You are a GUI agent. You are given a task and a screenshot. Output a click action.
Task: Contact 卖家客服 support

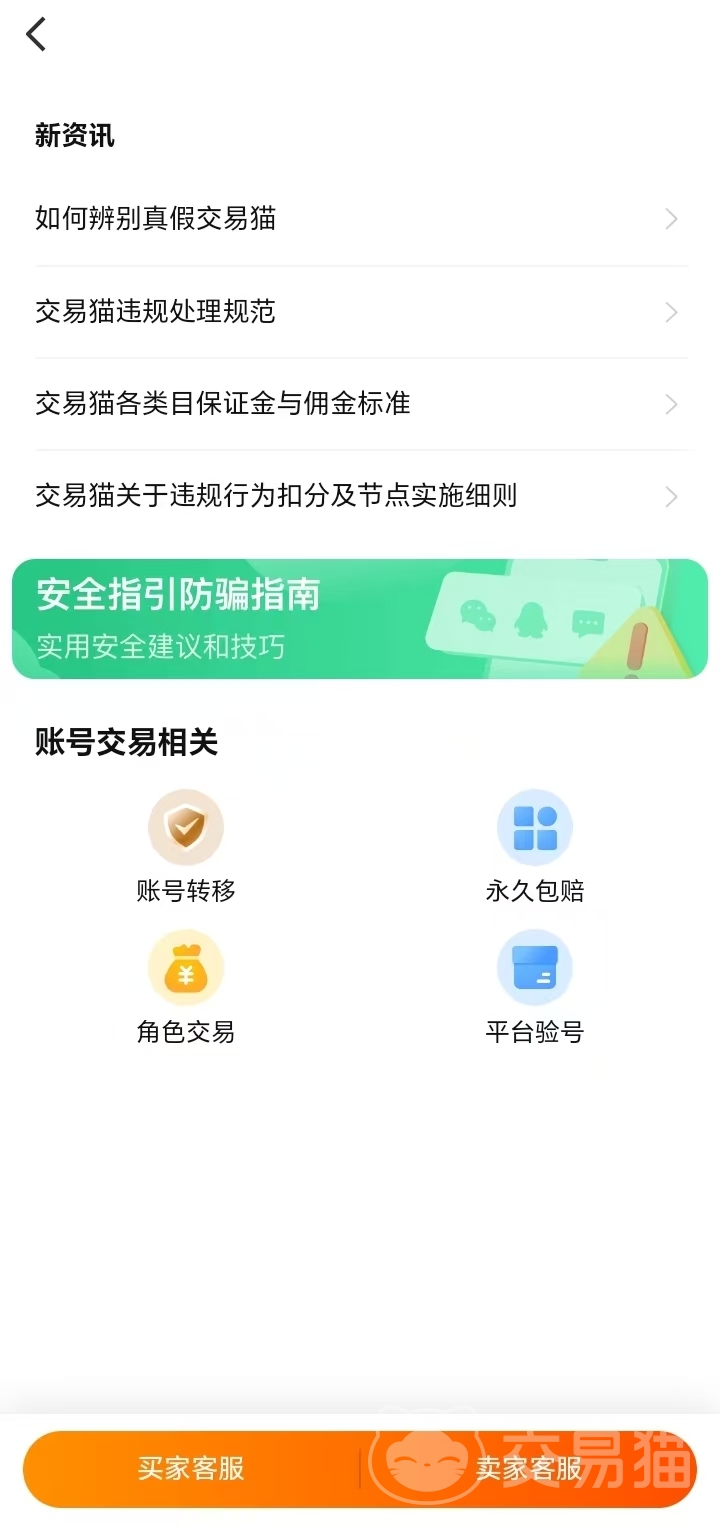click(x=529, y=1468)
